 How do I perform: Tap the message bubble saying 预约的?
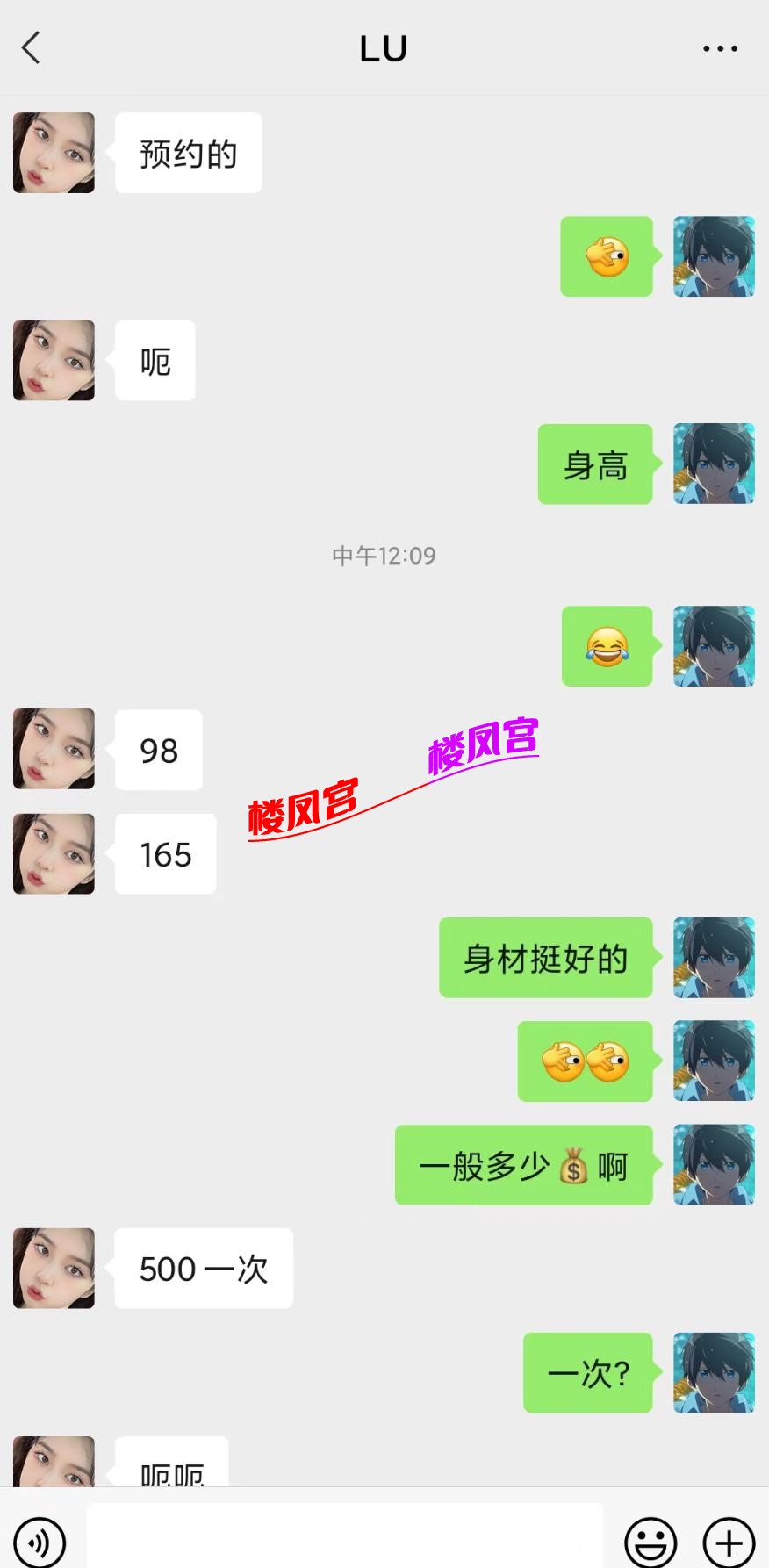click(x=188, y=152)
